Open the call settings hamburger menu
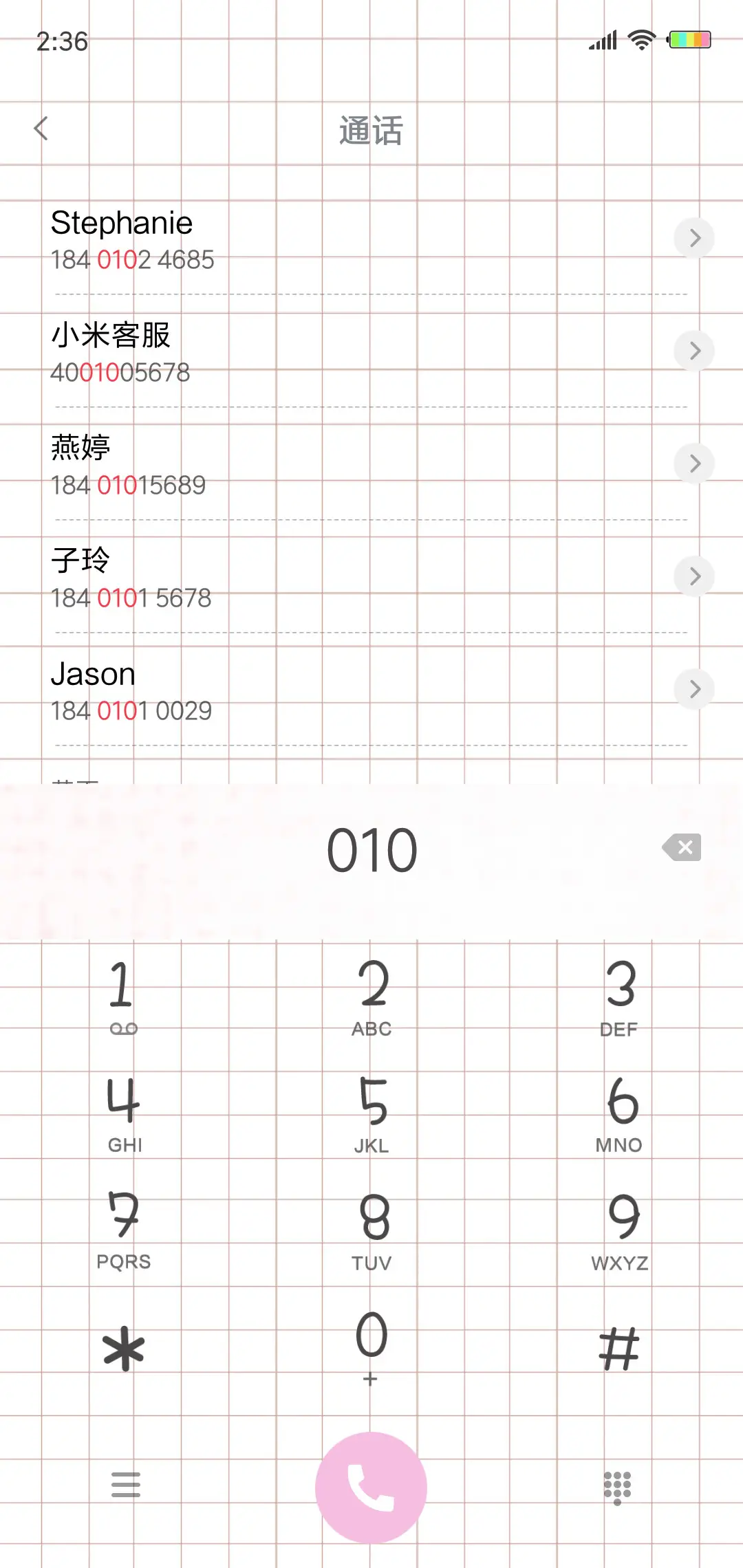This screenshot has height=1568, width=743. point(124,1485)
